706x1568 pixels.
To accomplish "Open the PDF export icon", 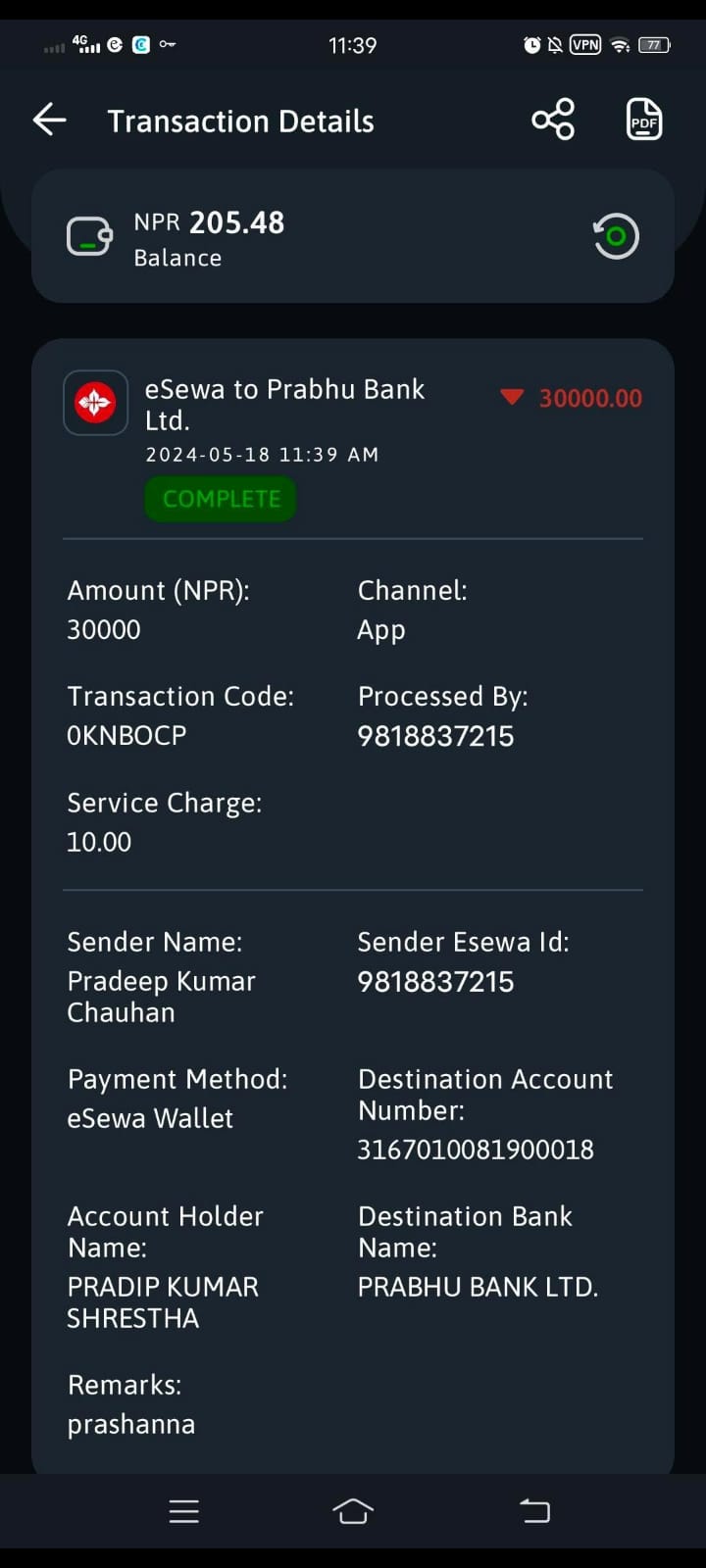I will pos(644,120).
